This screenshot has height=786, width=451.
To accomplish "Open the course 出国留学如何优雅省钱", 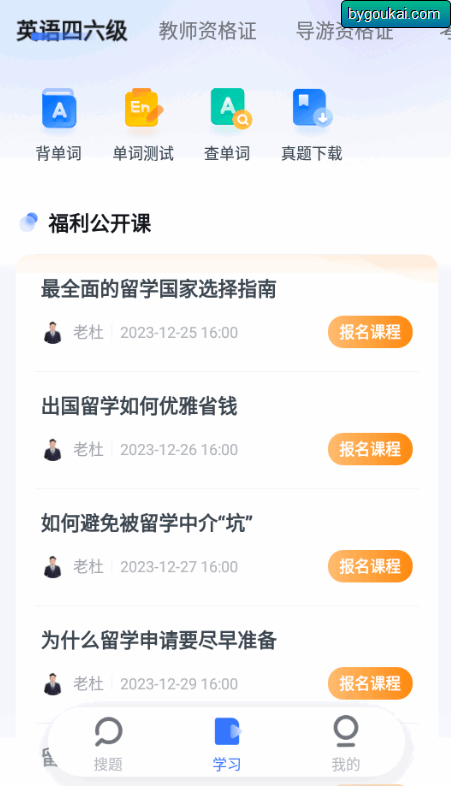I will 139,407.
